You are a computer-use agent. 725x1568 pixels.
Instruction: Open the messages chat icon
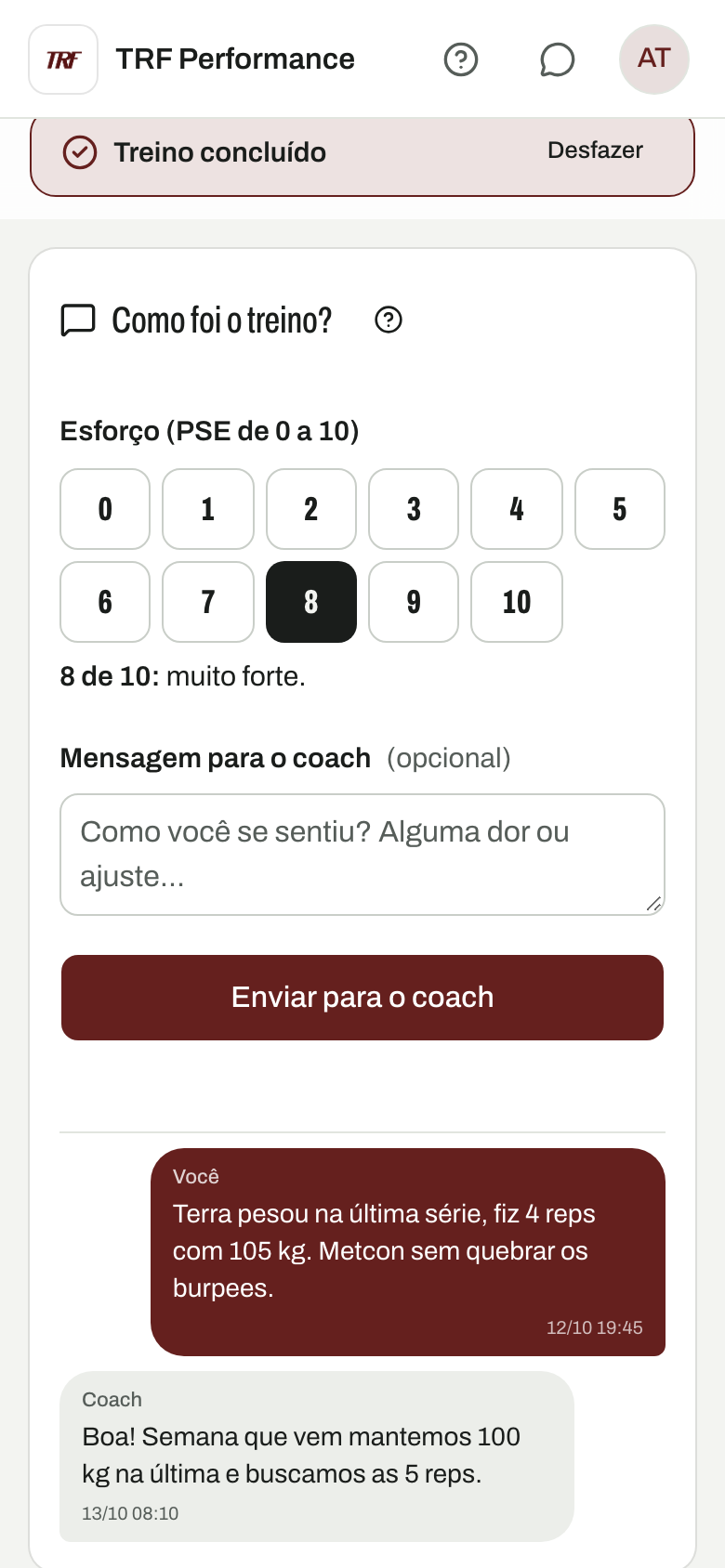(x=558, y=59)
